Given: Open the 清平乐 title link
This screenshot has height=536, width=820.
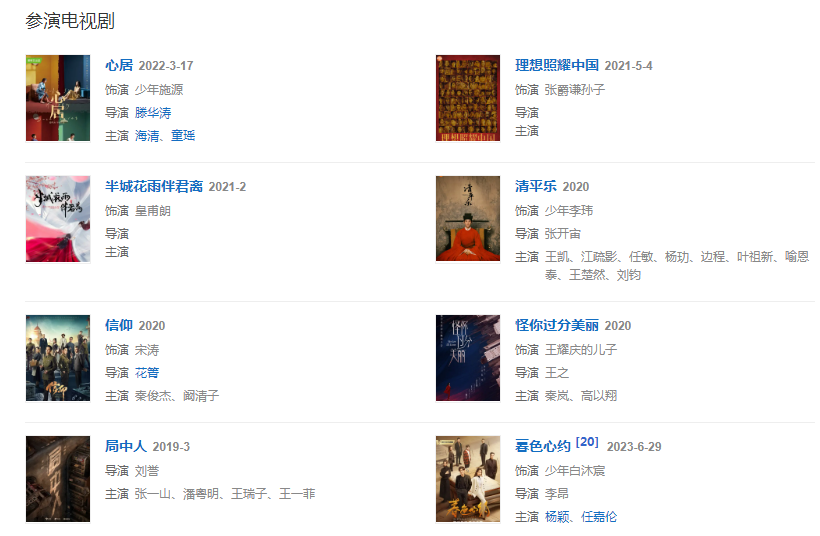Looking at the screenshot, I should (x=535, y=187).
